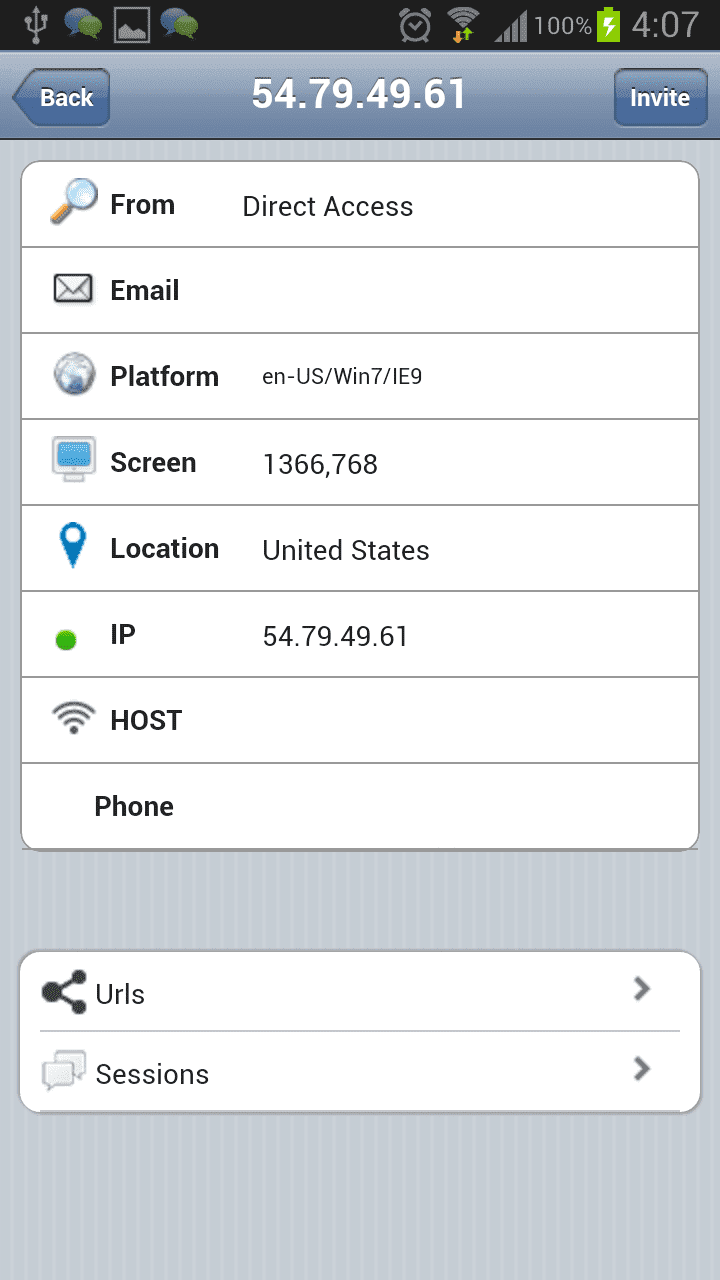The height and width of the screenshot is (1280, 720).
Task: Open the Sessions row
Action: (360, 1073)
